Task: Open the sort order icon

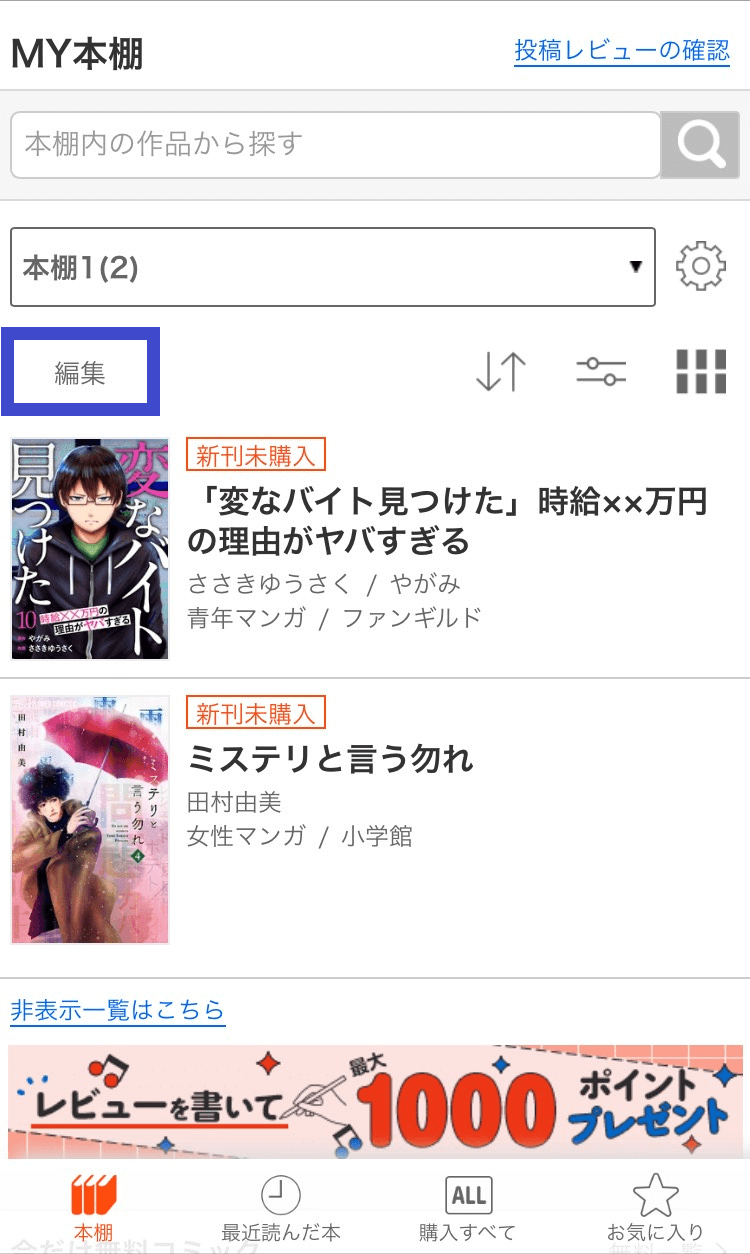Action: (500, 372)
